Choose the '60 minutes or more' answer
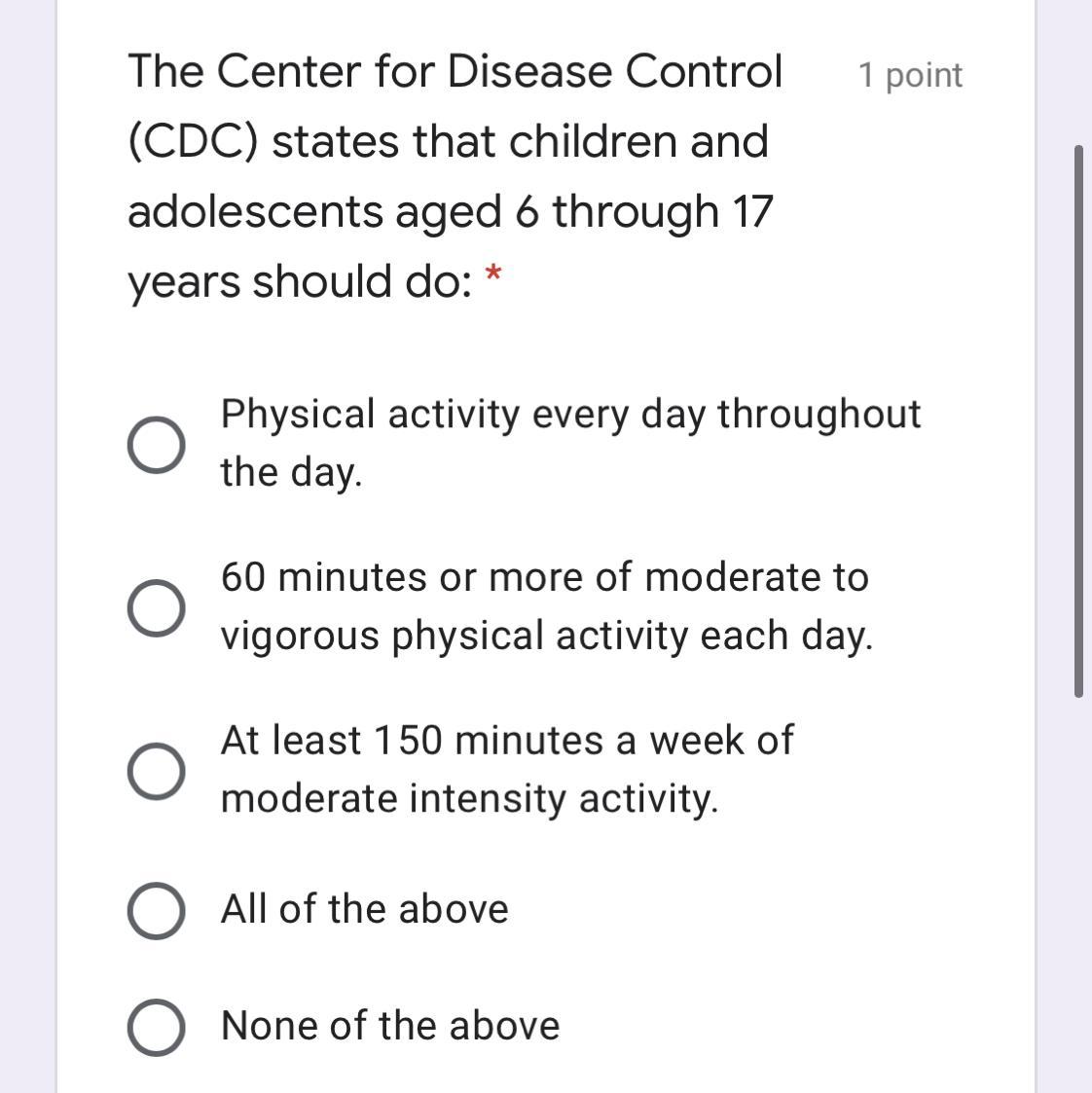Screen dimensions: 1092x1093 [x=156, y=608]
